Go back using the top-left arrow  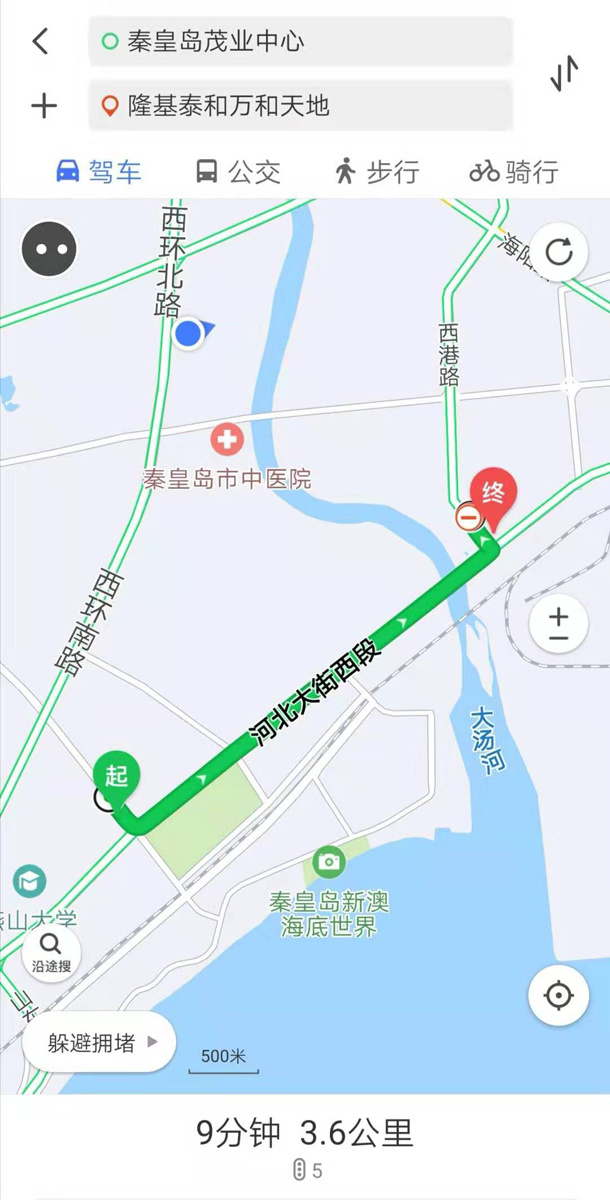40,42
